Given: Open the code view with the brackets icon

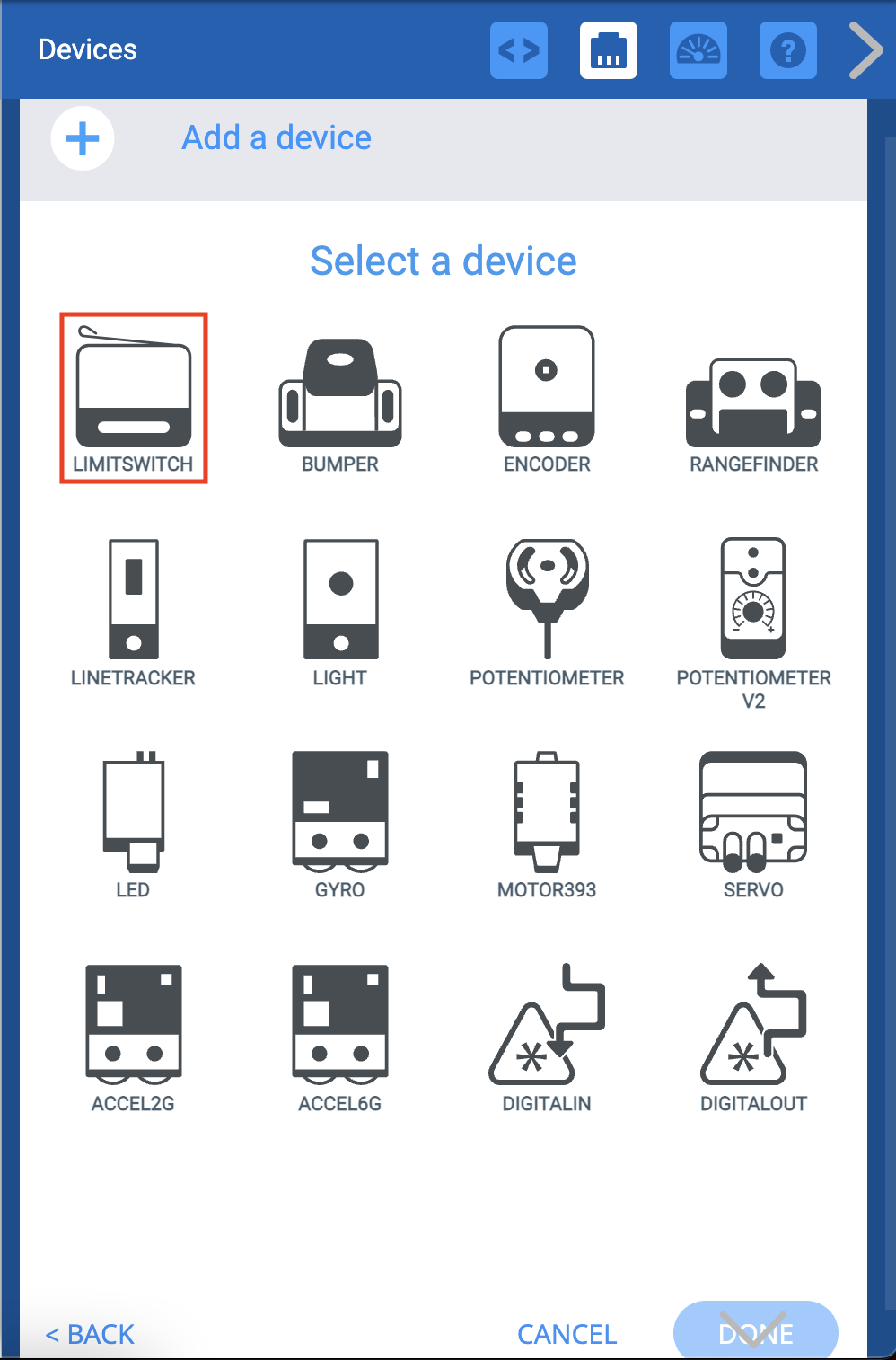Looking at the screenshot, I should (x=519, y=50).
